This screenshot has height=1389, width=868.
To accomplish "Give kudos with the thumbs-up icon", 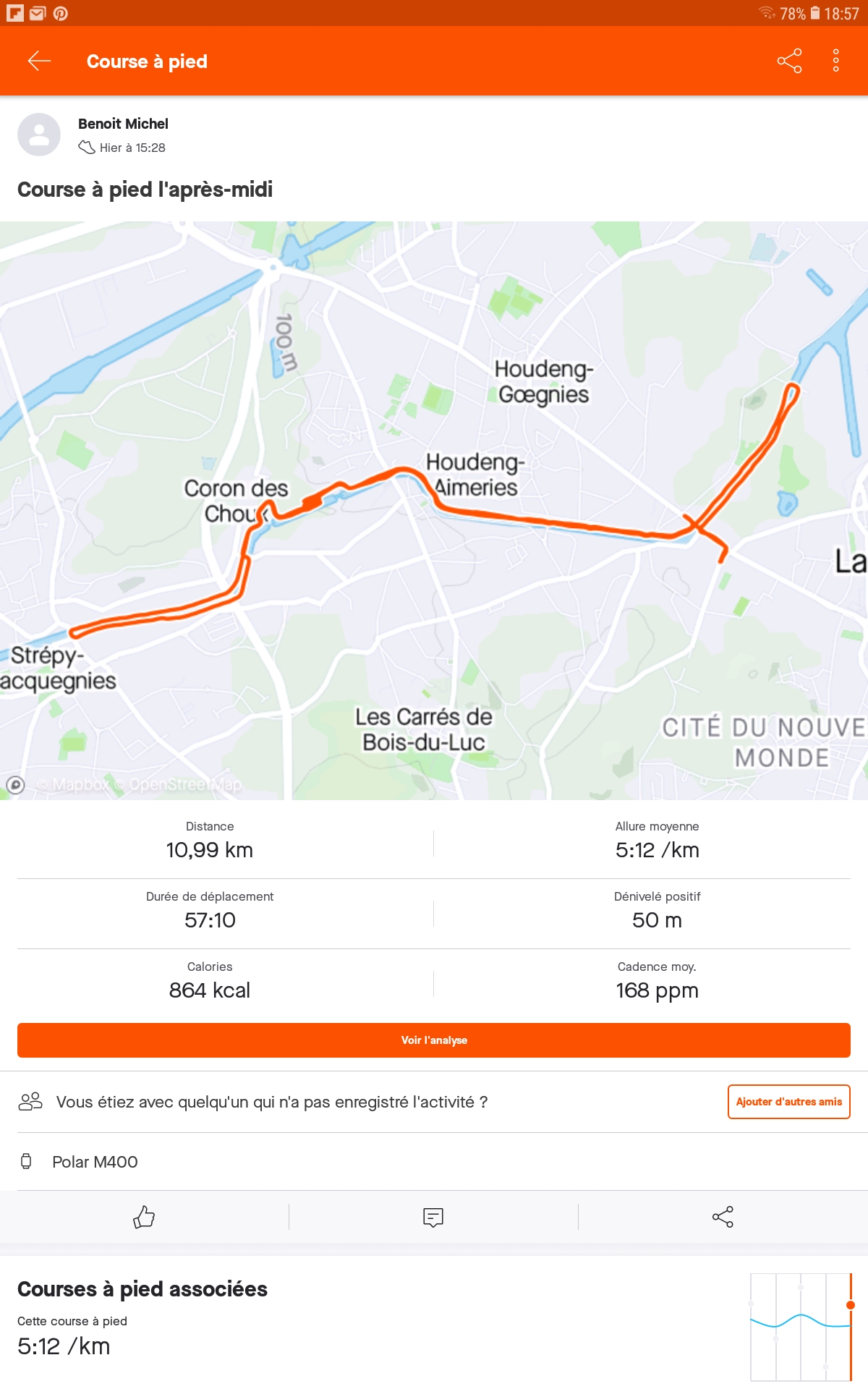I will tap(144, 1217).
